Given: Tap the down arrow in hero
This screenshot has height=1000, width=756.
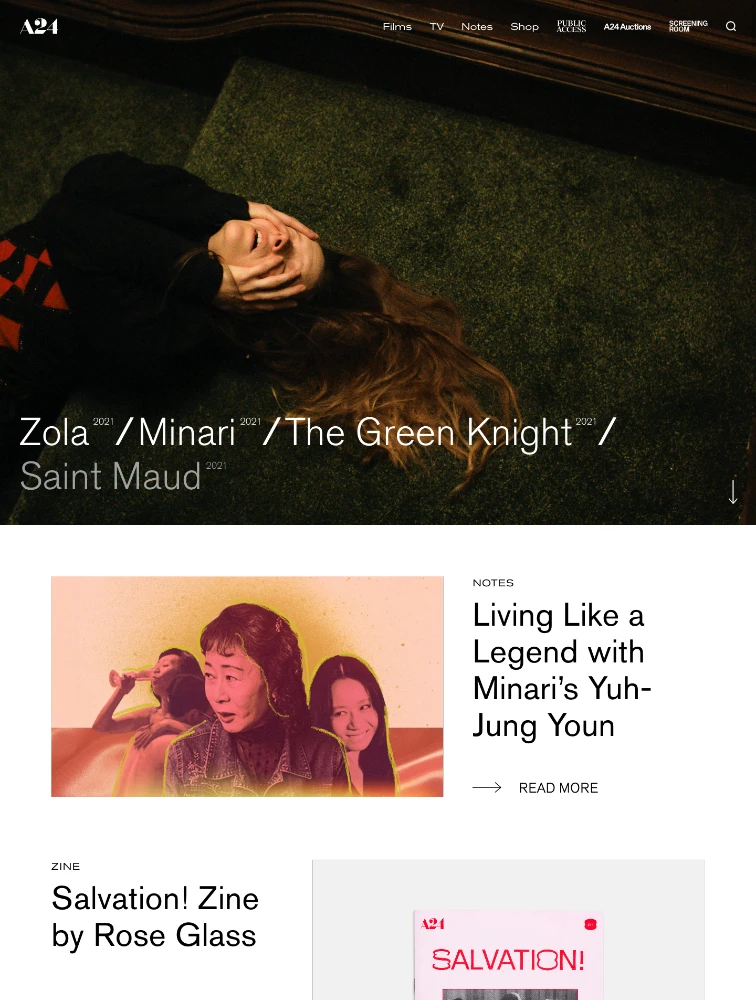Looking at the screenshot, I should [733, 492].
